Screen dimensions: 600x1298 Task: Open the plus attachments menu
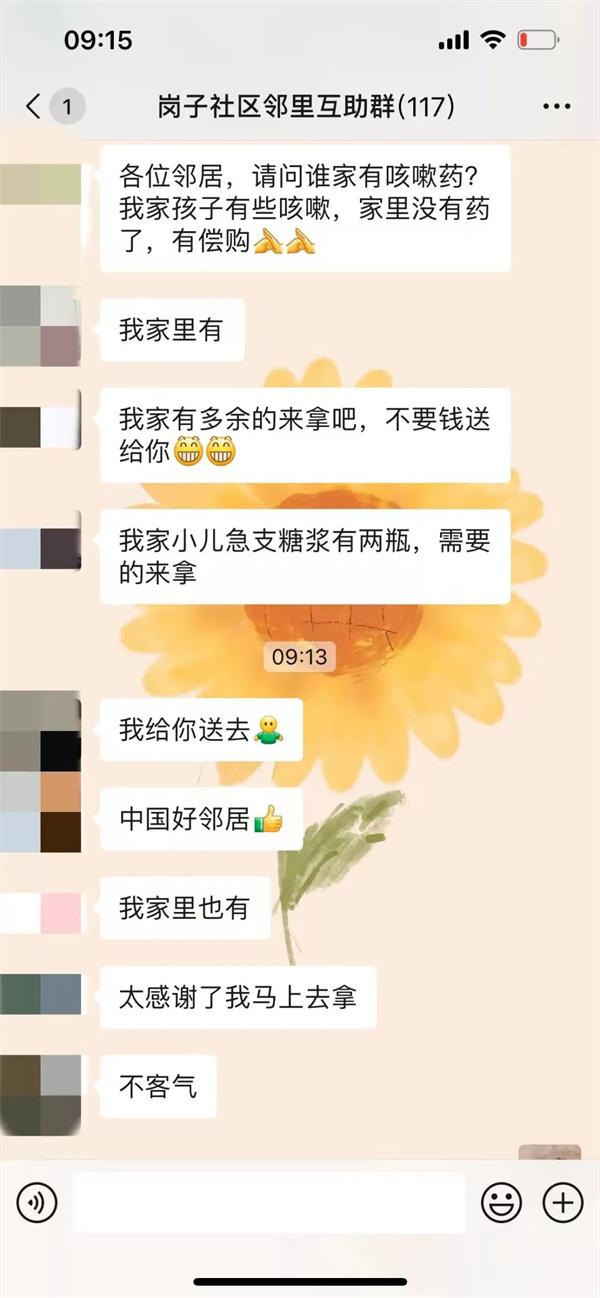coord(562,1201)
